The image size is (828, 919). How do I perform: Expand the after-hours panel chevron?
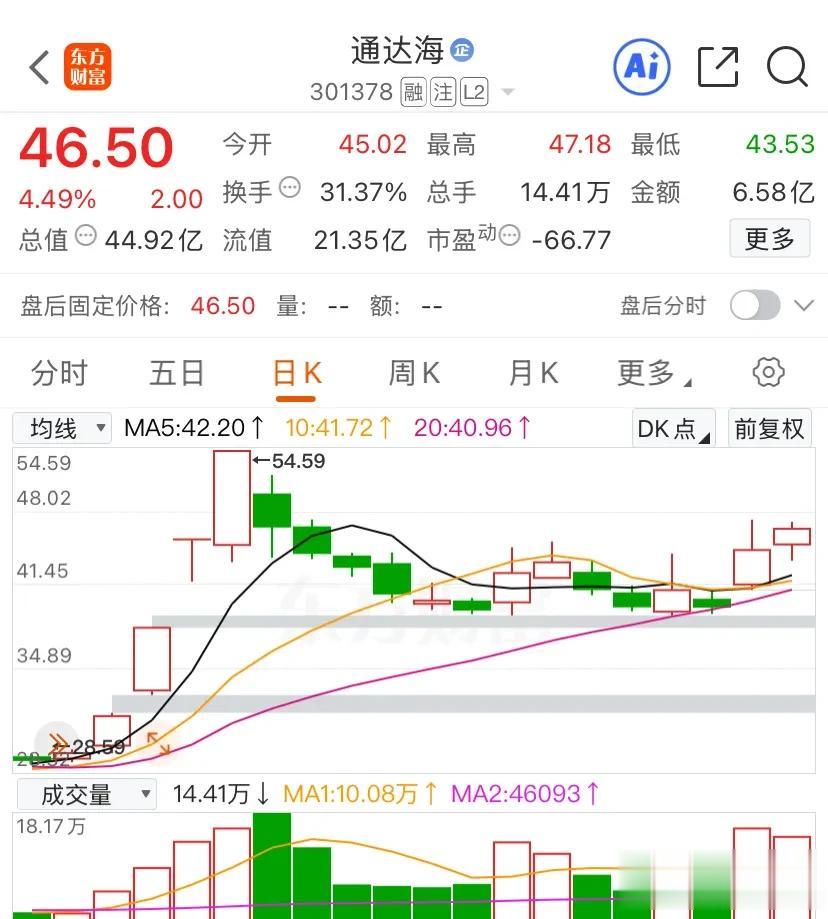click(803, 305)
